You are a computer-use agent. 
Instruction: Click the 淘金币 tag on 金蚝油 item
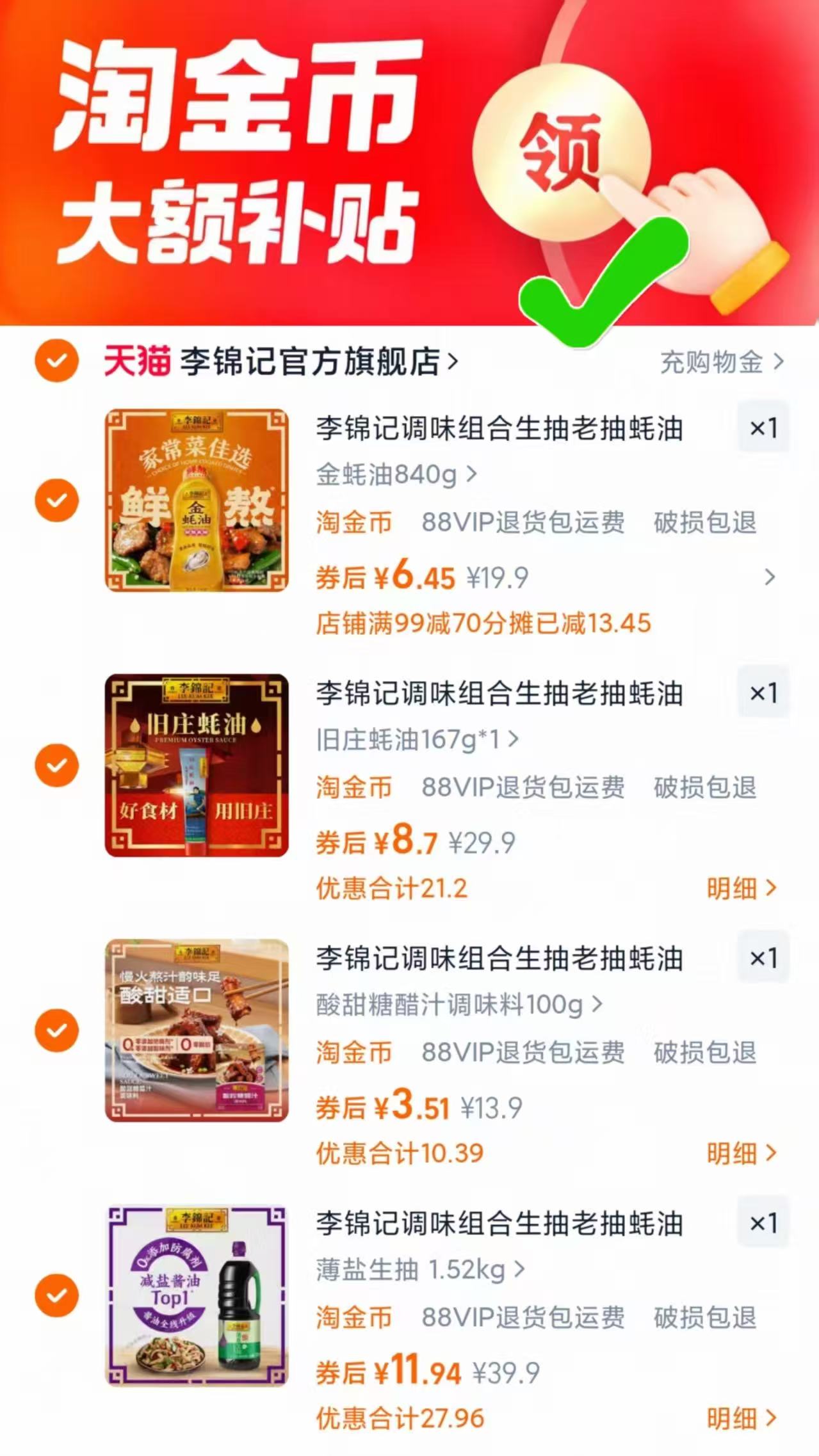point(354,522)
